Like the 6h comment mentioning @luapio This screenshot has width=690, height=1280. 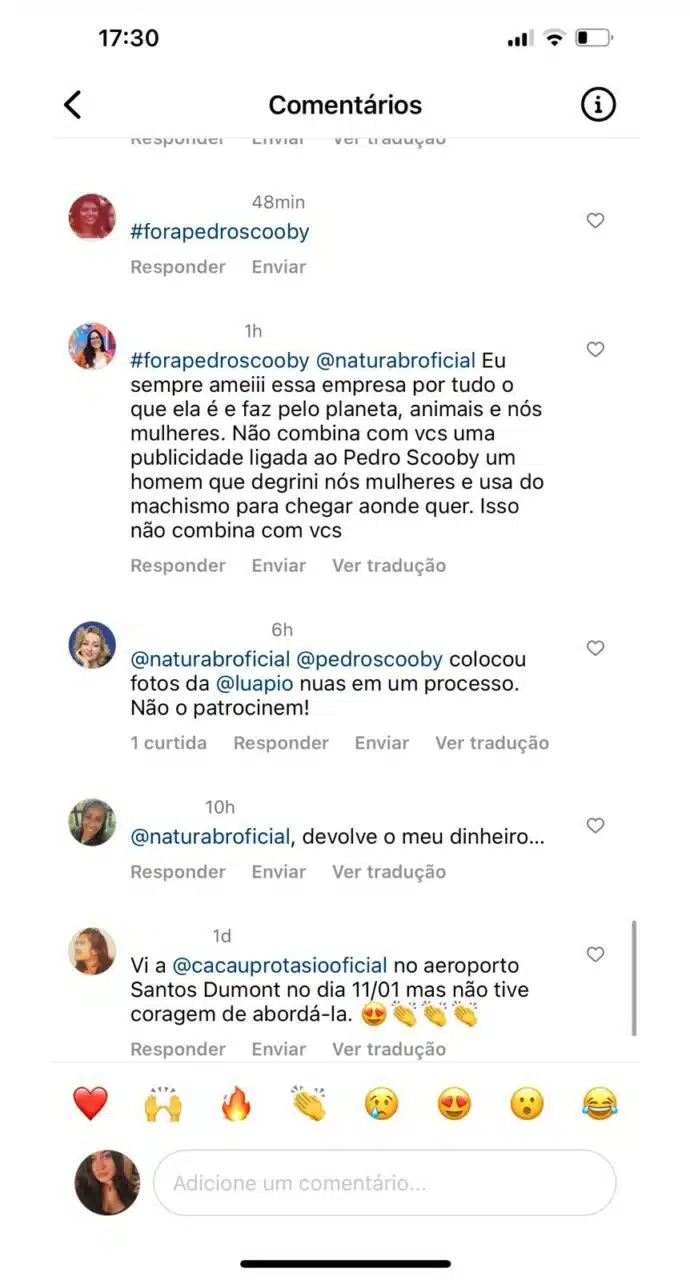click(595, 648)
